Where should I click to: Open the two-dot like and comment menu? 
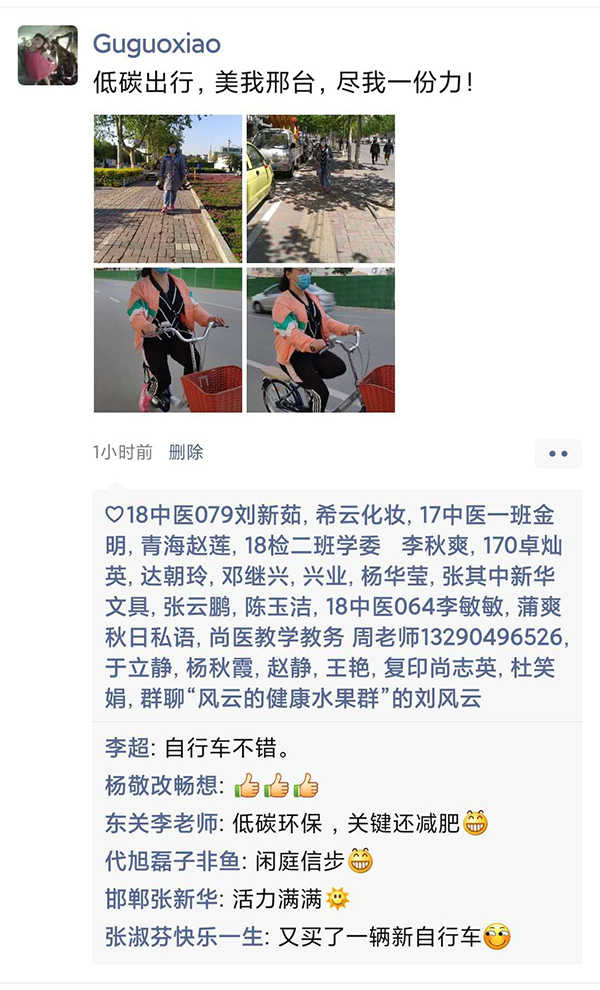[x=557, y=454]
